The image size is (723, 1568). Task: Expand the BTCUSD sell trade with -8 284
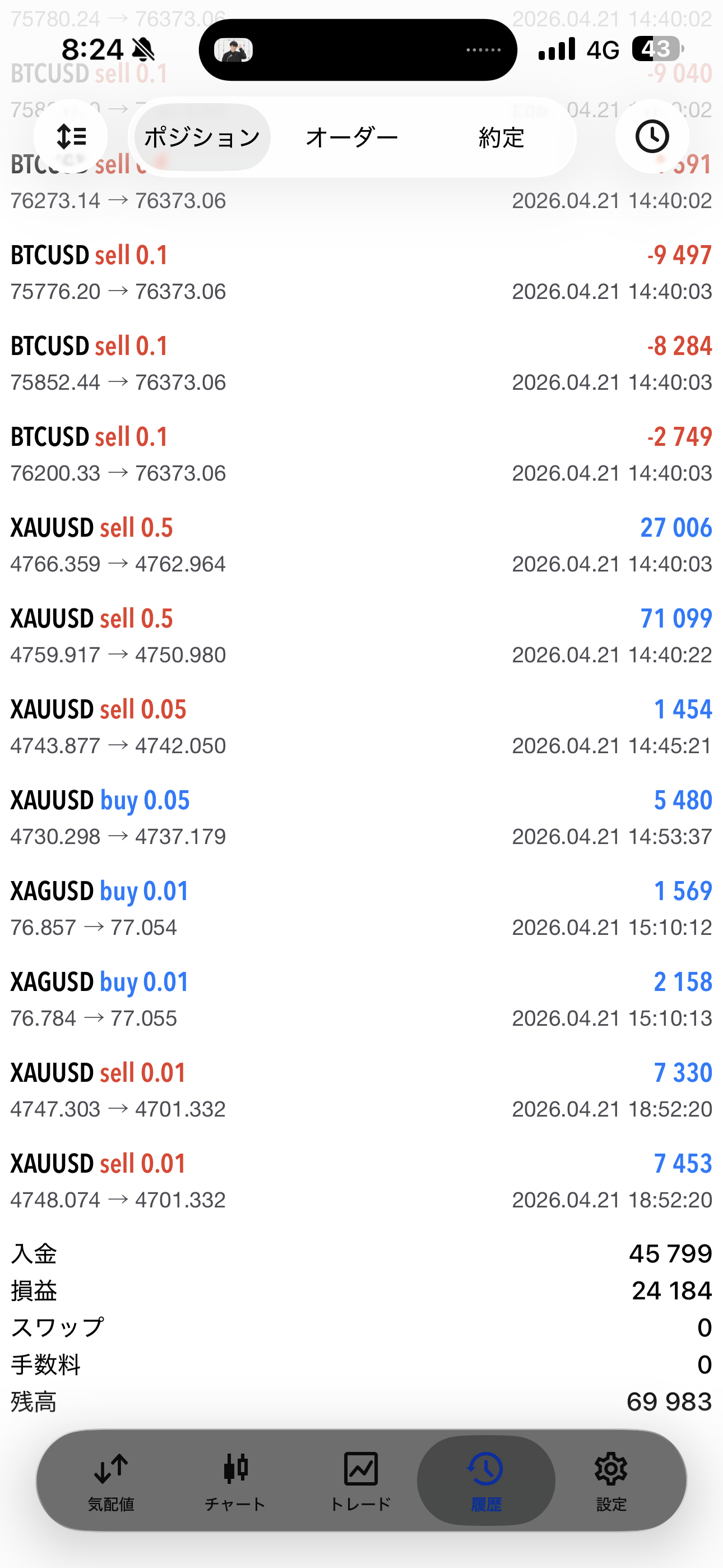(x=361, y=363)
